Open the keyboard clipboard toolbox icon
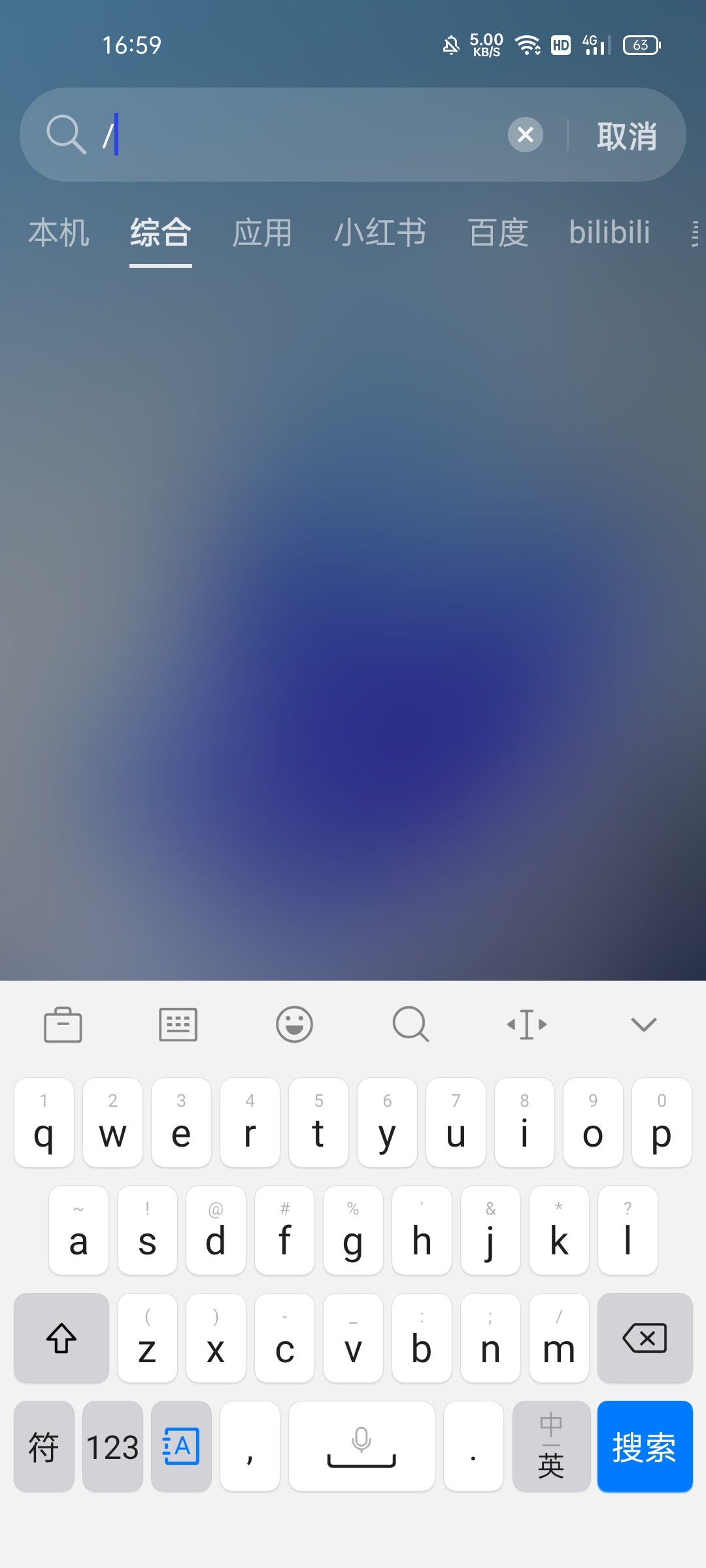This screenshot has height=1568, width=706. (x=63, y=1024)
